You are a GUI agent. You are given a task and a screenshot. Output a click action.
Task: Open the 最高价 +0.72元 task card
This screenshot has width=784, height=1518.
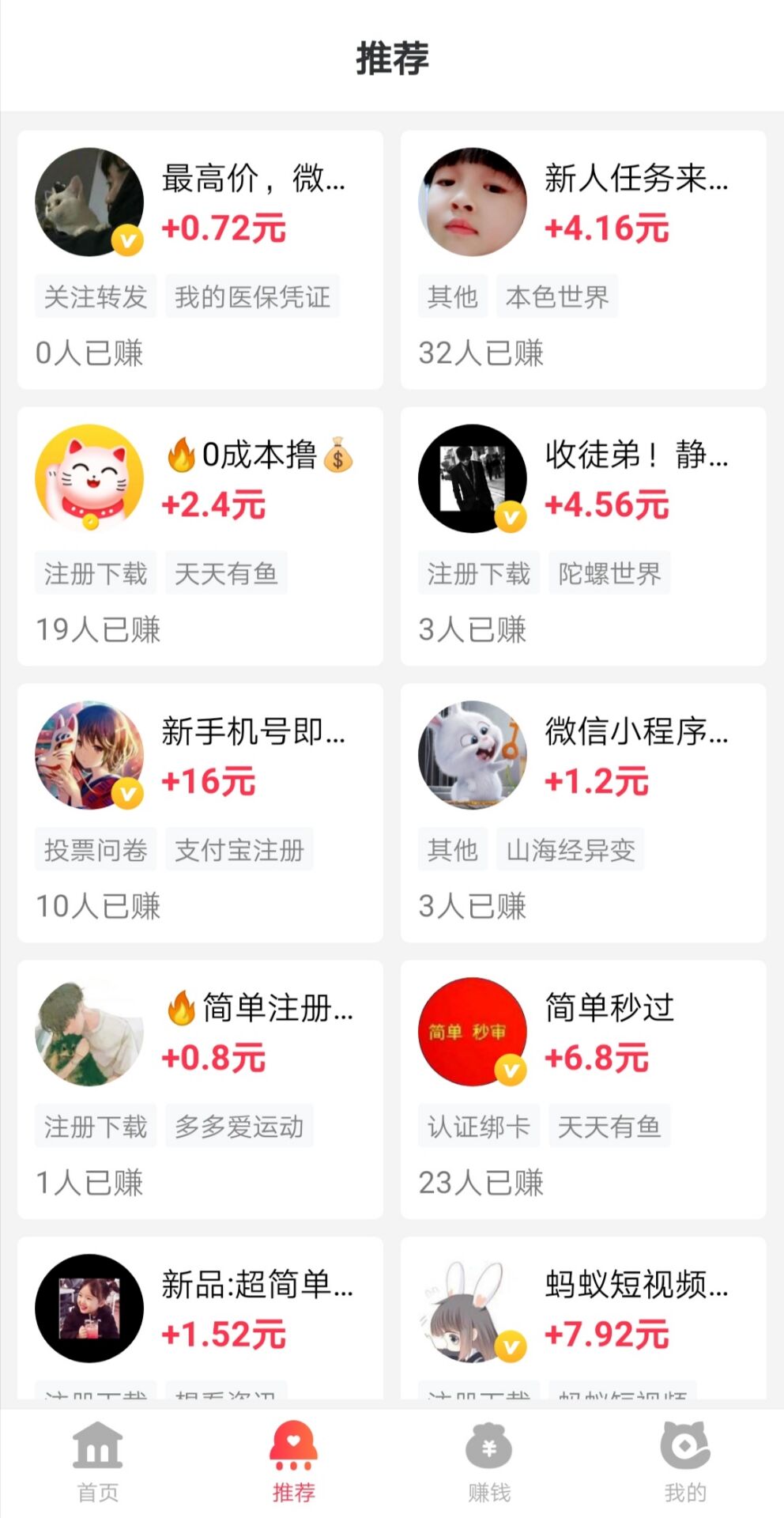click(200, 259)
